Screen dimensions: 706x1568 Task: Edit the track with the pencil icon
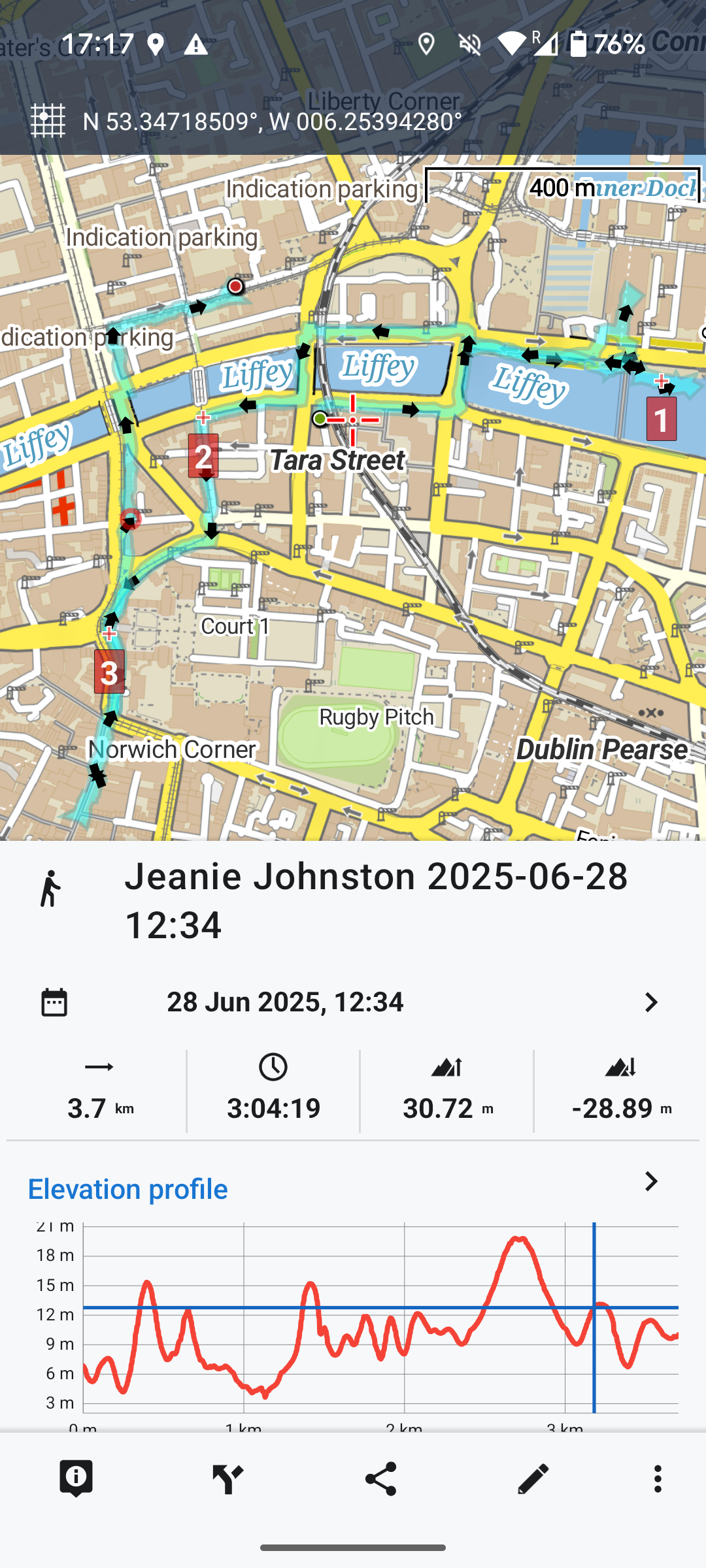[533, 1478]
